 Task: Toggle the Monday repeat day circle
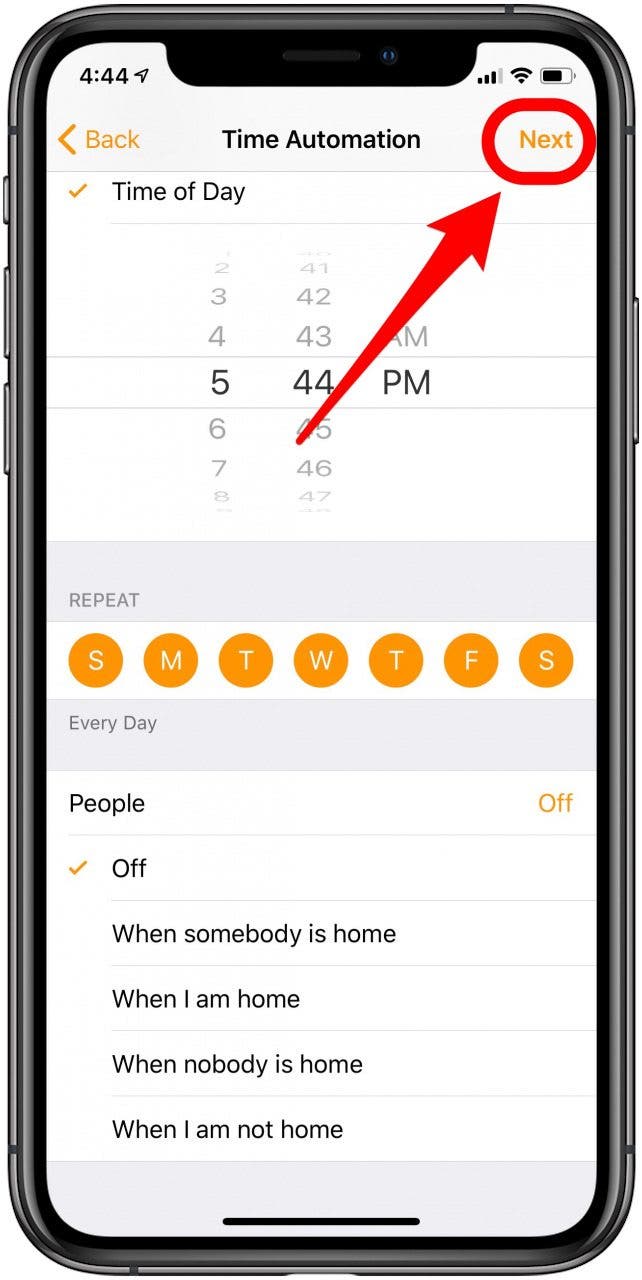171,661
